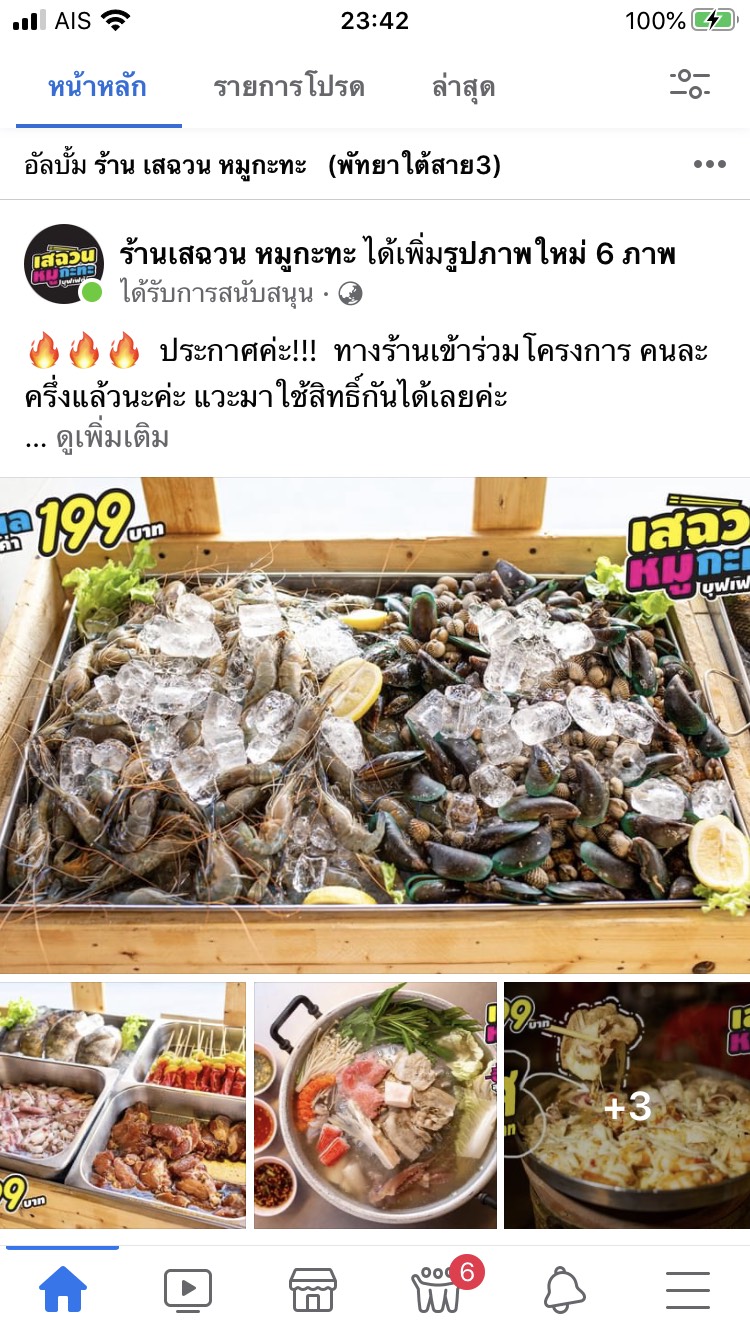Viewport: 750px width, 1334px height.
Task: Switch to the ล่าสุด tab
Action: 463,87
